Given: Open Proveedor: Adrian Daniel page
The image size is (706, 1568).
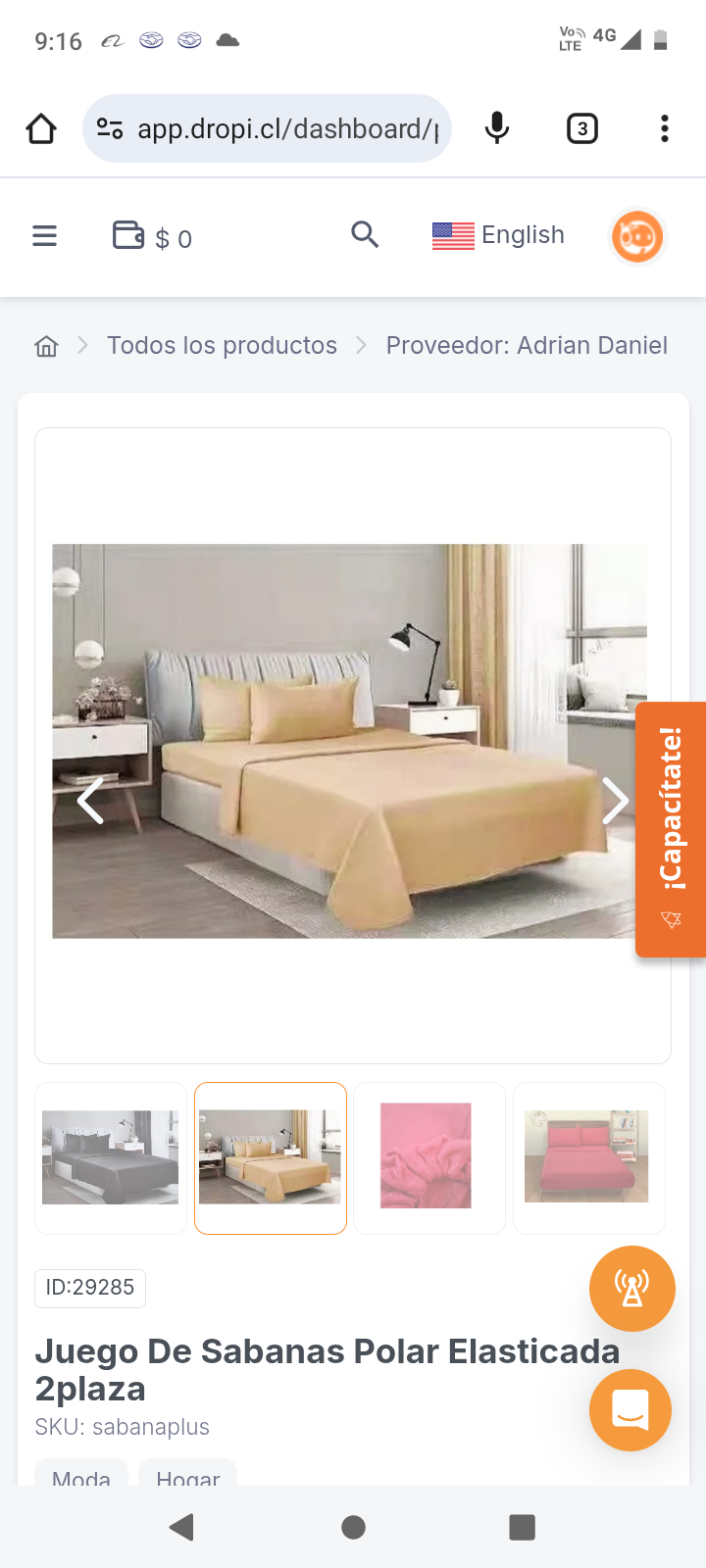Looking at the screenshot, I should point(527,346).
